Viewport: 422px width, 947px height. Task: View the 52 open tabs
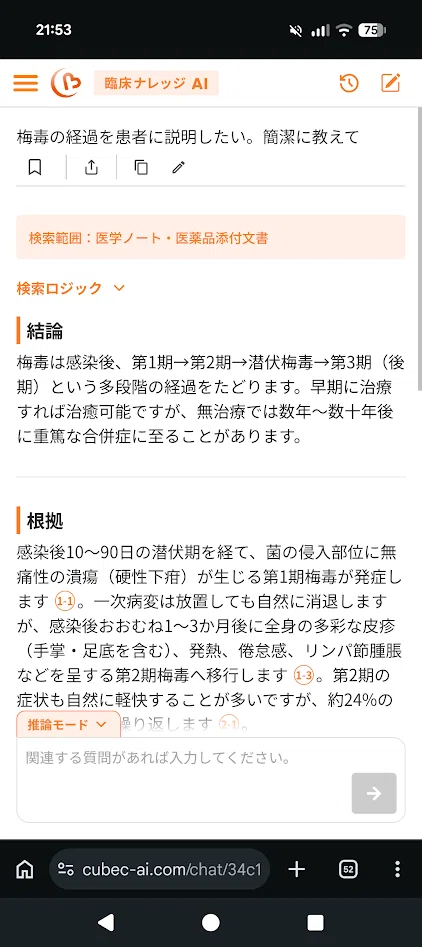pyautogui.click(x=348, y=869)
